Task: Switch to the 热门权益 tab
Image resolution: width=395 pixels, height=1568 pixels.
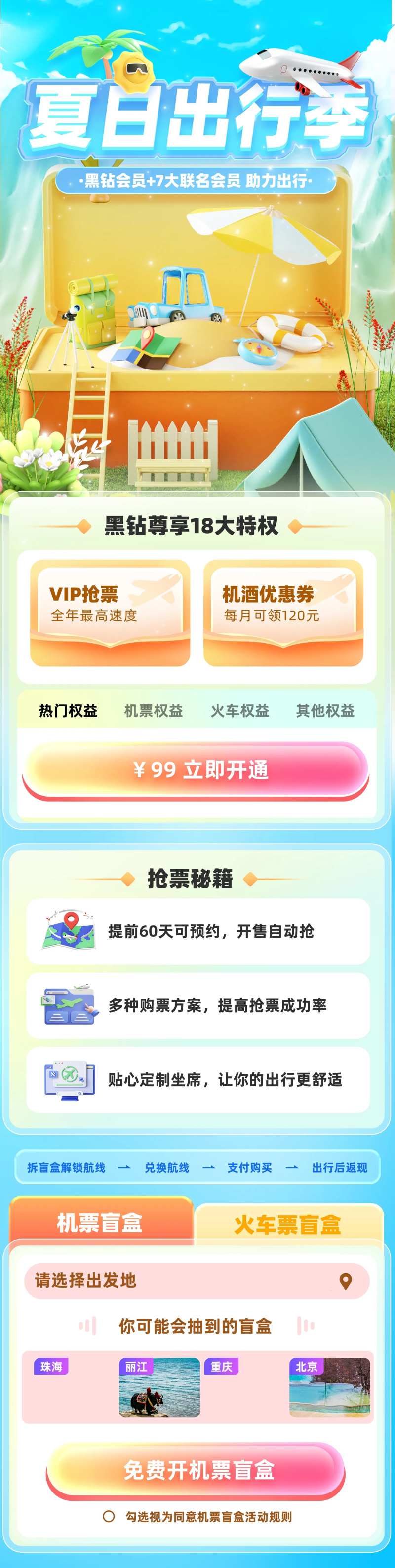Action: coord(68,710)
